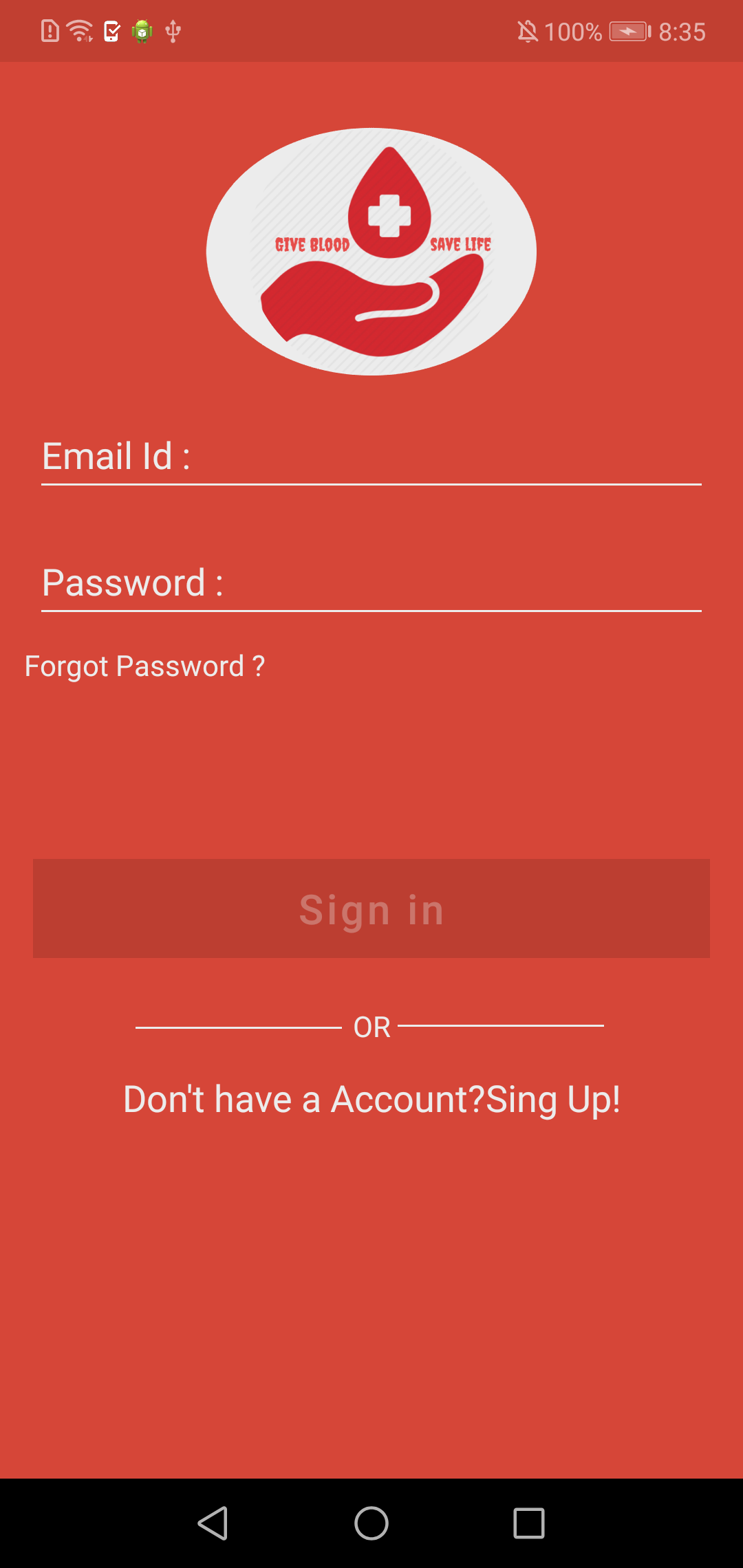Focus the Password input field
Viewport: 743px width, 1568px height.
coord(371,582)
